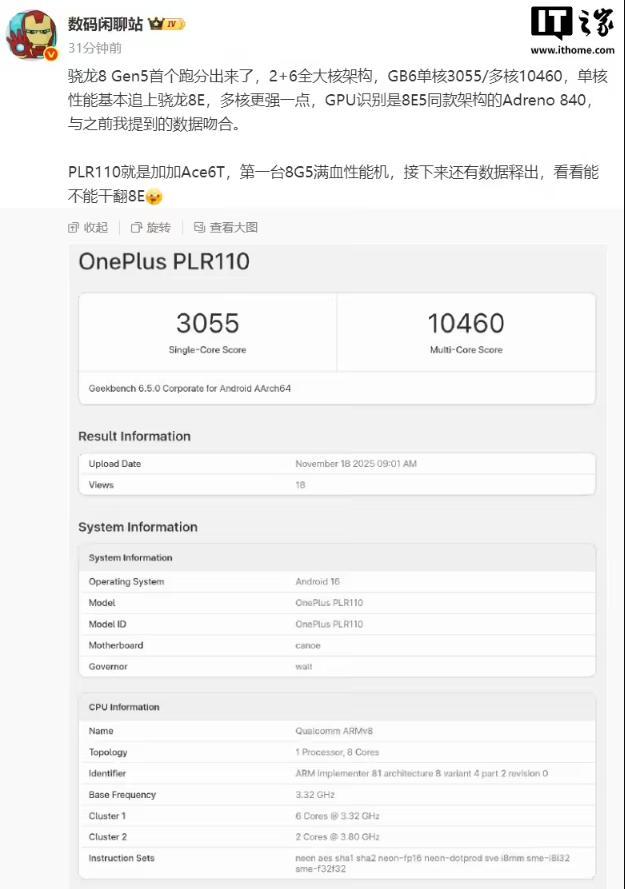Open 数码闲聊站's profile avatar
Viewport: 625px width, 889px height.
(x=33, y=34)
